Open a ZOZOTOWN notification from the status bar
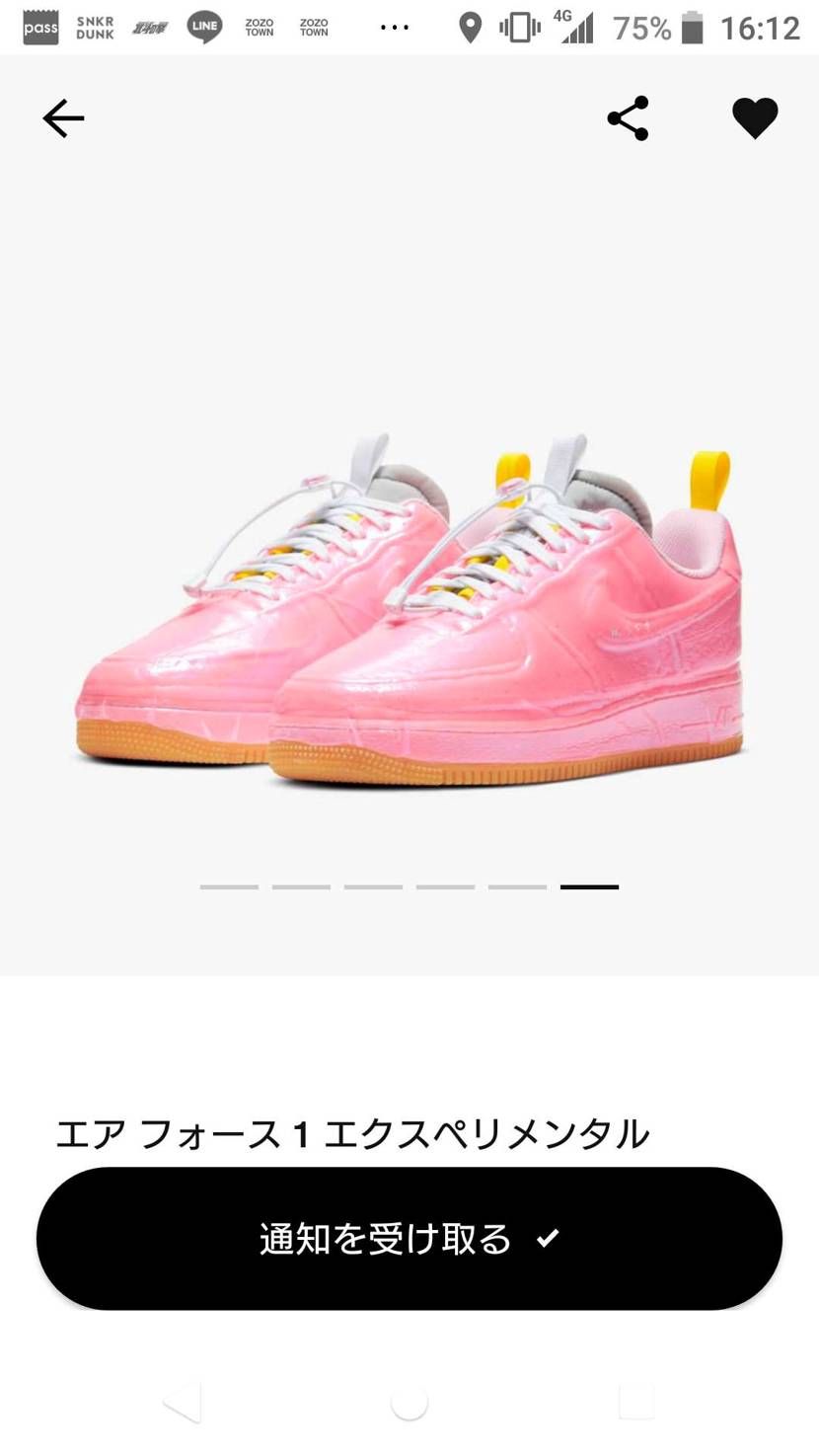 tap(259, 27)
